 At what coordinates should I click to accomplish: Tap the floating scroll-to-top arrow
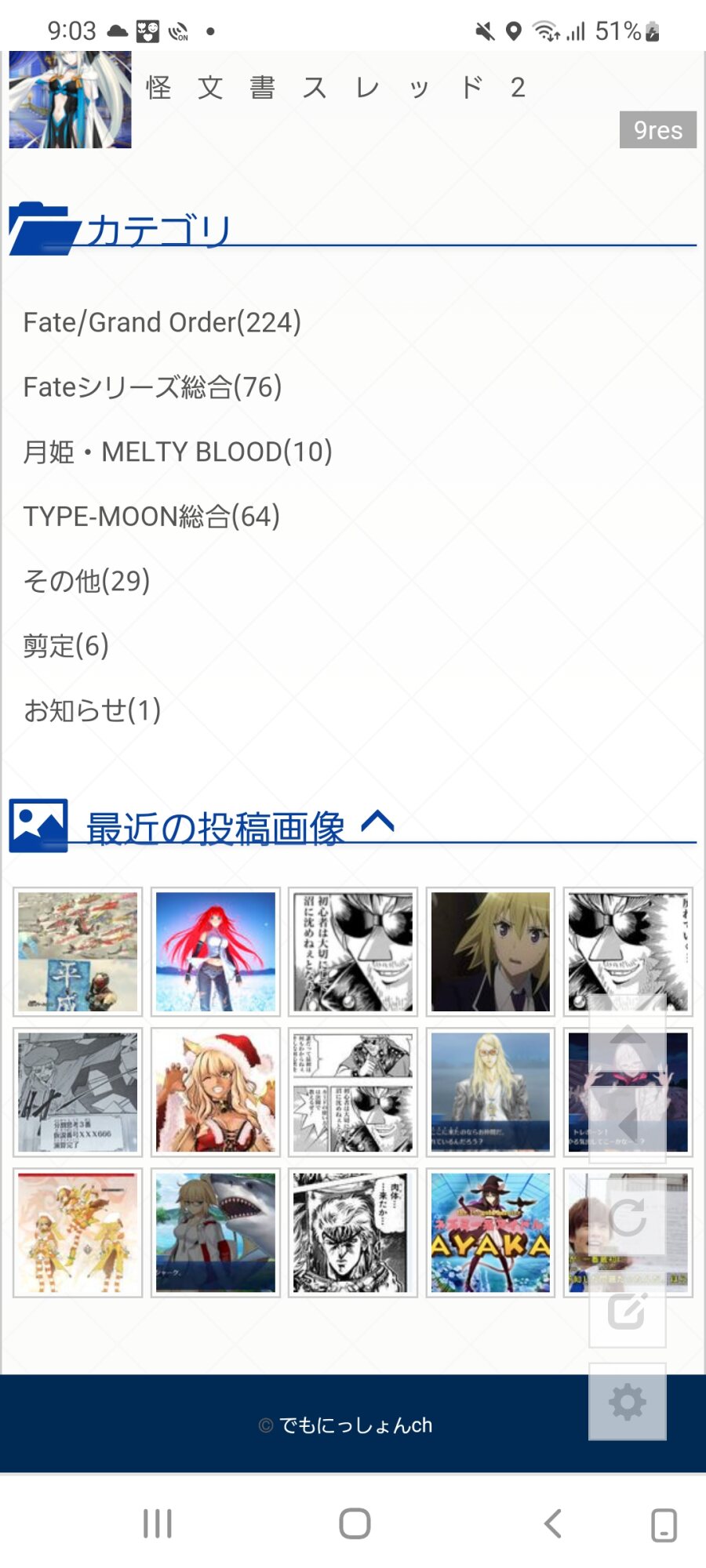[x=628, y=1035]
